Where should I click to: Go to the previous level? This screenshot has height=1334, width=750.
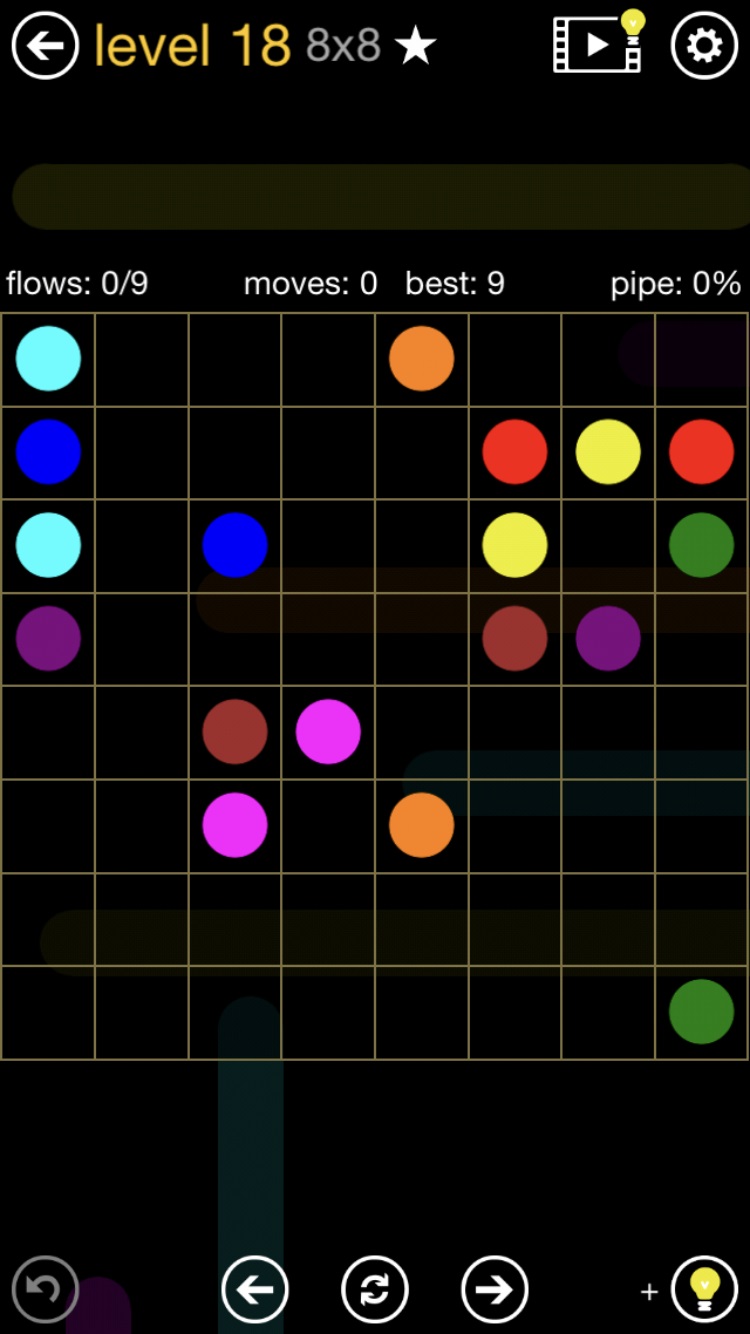(x=254, y=1289)
